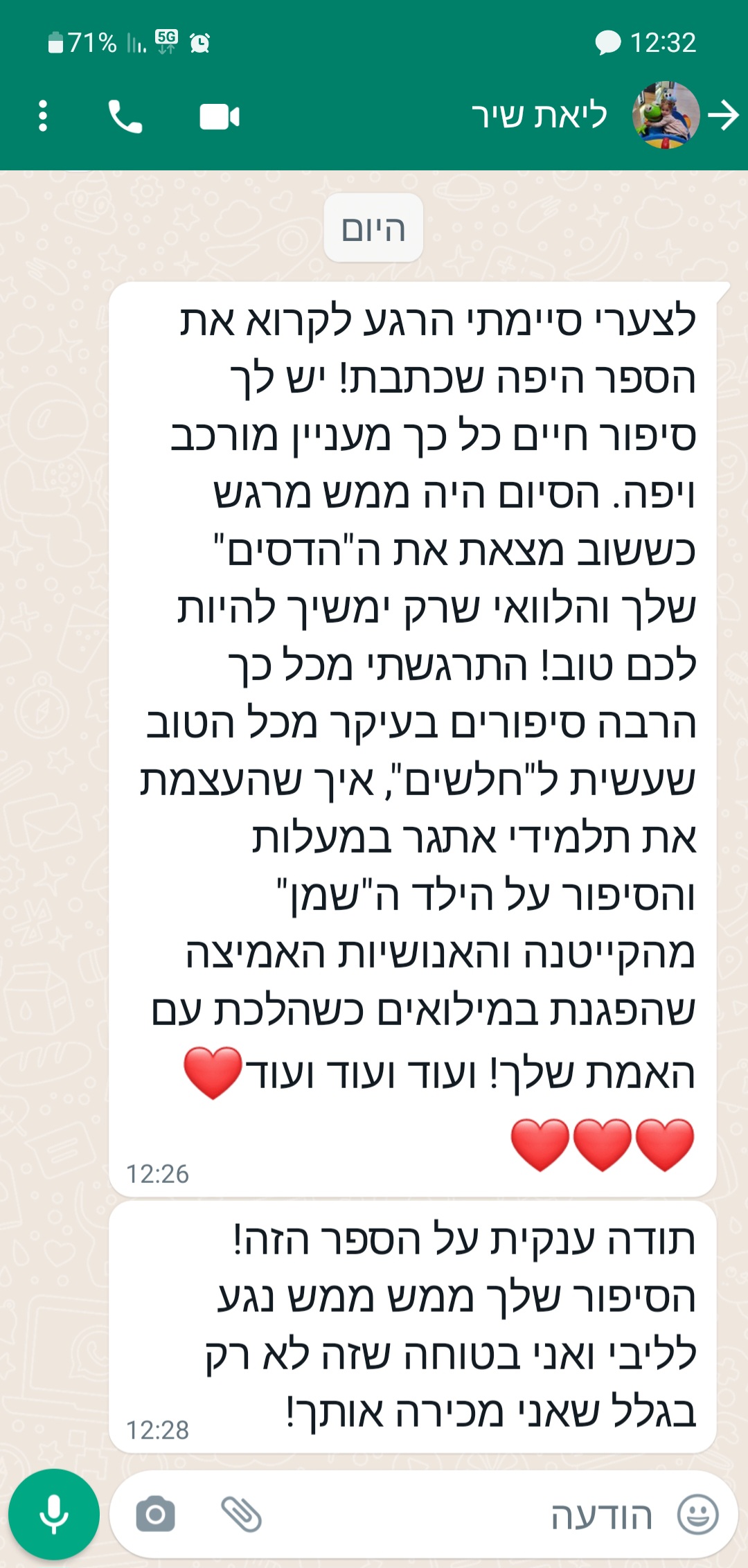
Task: Focus the הודעה message input field
Action: 485,1515
